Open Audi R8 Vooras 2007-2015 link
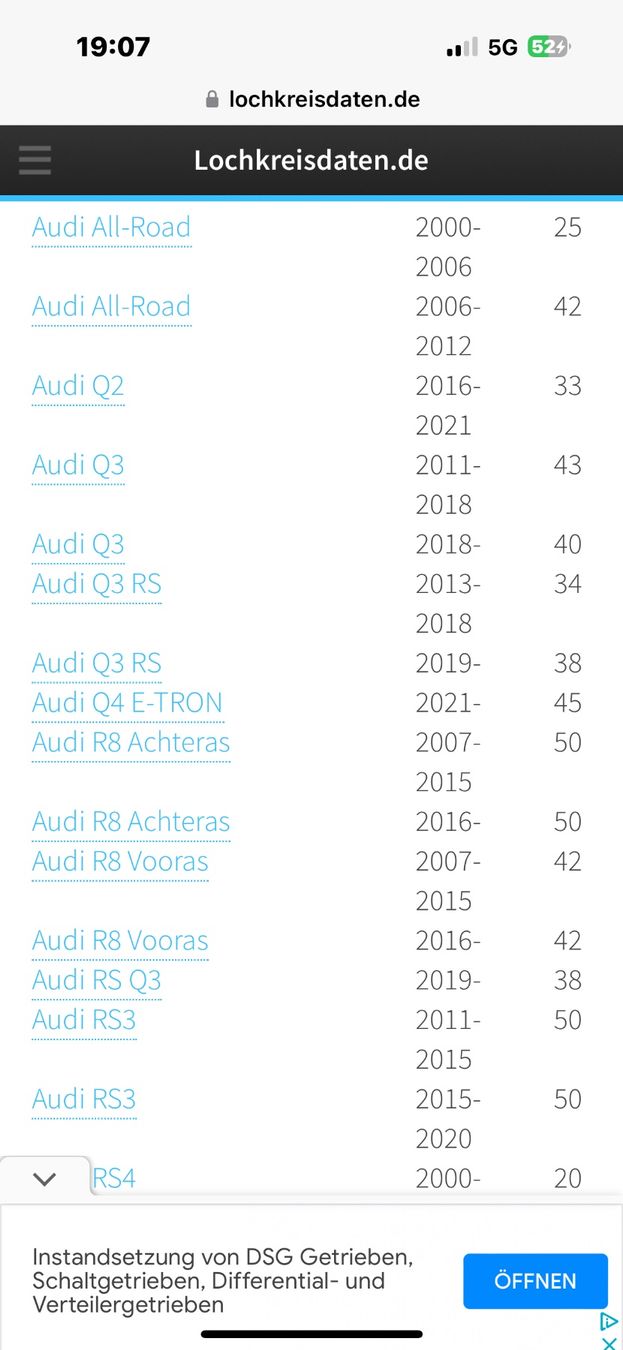 pyautogui.click(x=120, y=861)
